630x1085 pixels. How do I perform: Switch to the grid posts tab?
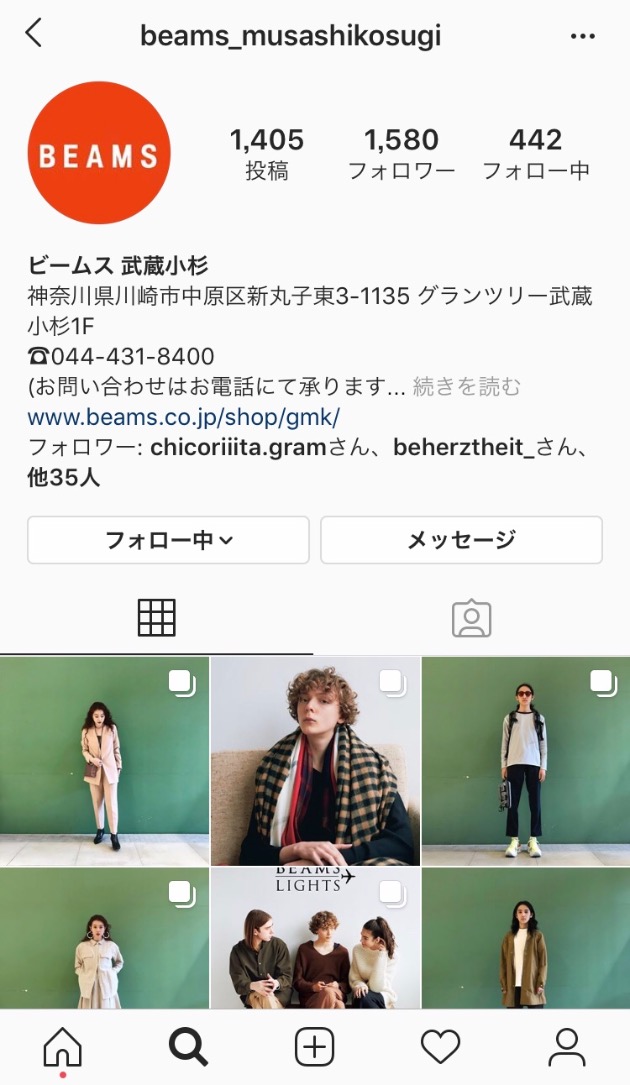(156, 619)
